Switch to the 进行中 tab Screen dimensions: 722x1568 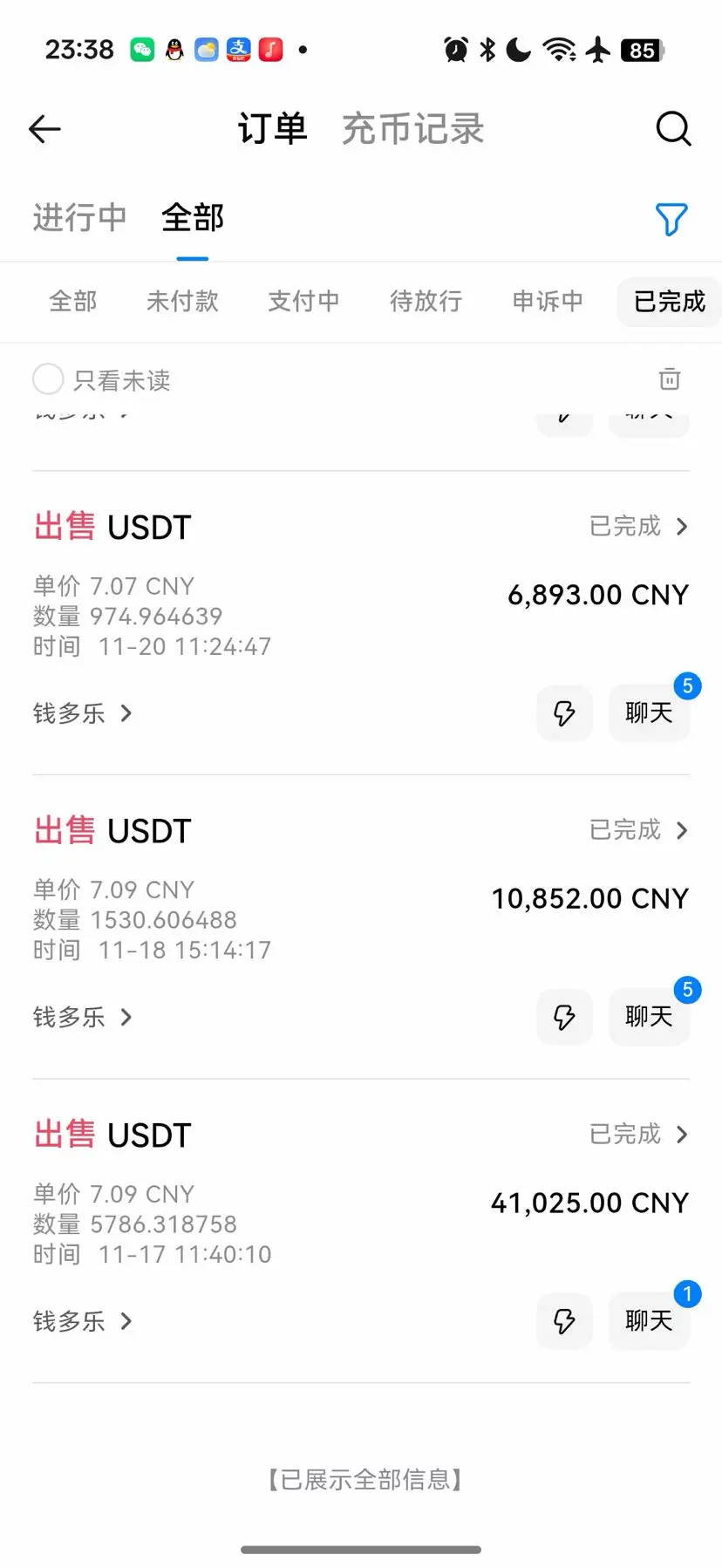pyautogui.click(x=79, y=217)
